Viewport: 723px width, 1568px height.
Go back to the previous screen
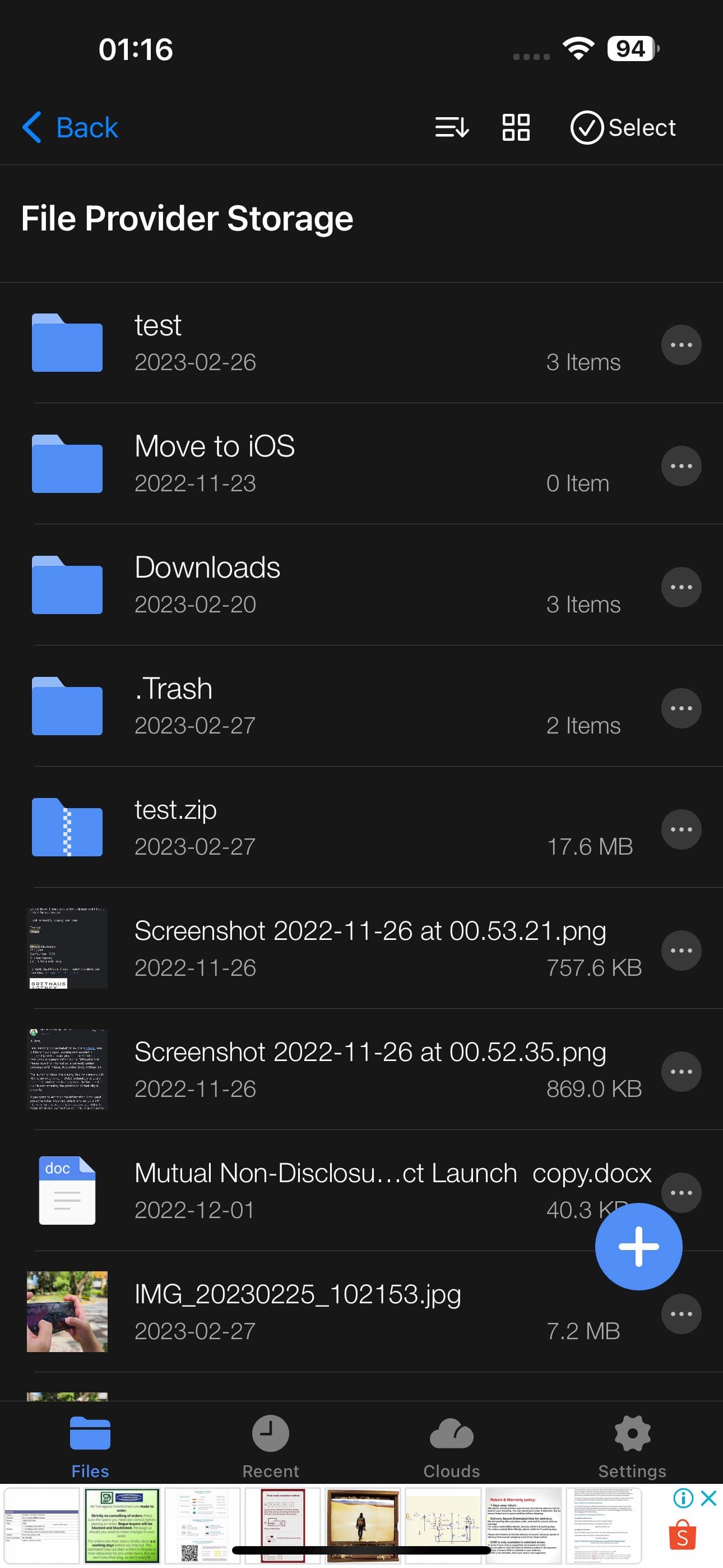[70, 128]
